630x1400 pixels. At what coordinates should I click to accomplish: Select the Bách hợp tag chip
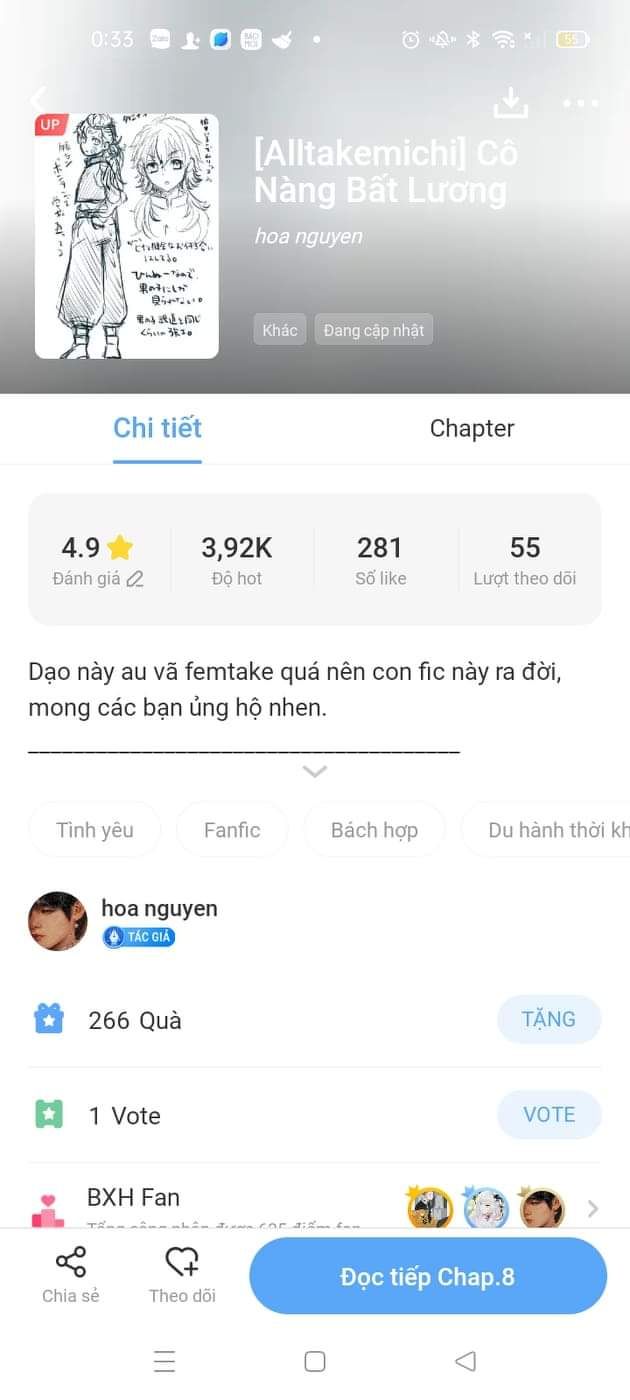click(374, 830)
